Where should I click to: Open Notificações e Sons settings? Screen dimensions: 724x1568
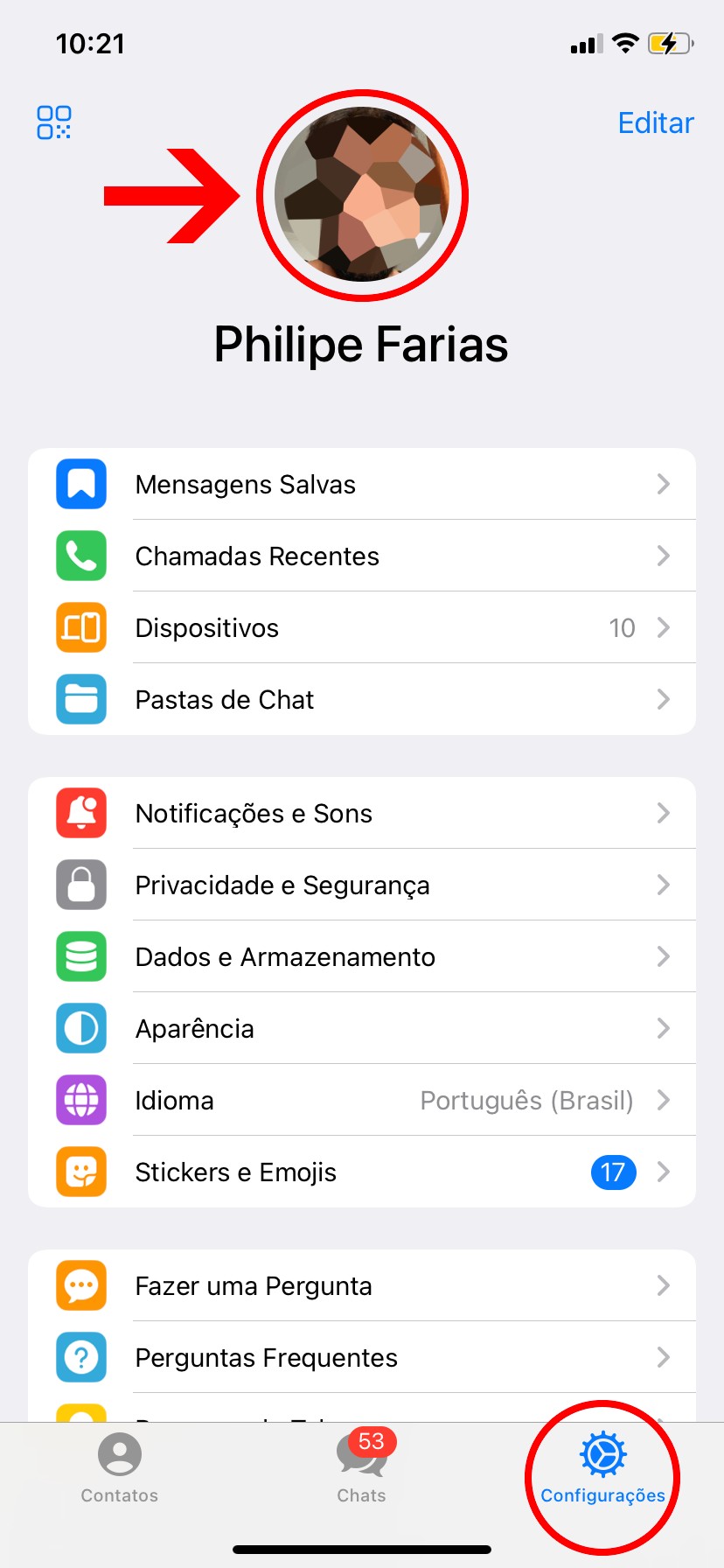tap(362, 814)
